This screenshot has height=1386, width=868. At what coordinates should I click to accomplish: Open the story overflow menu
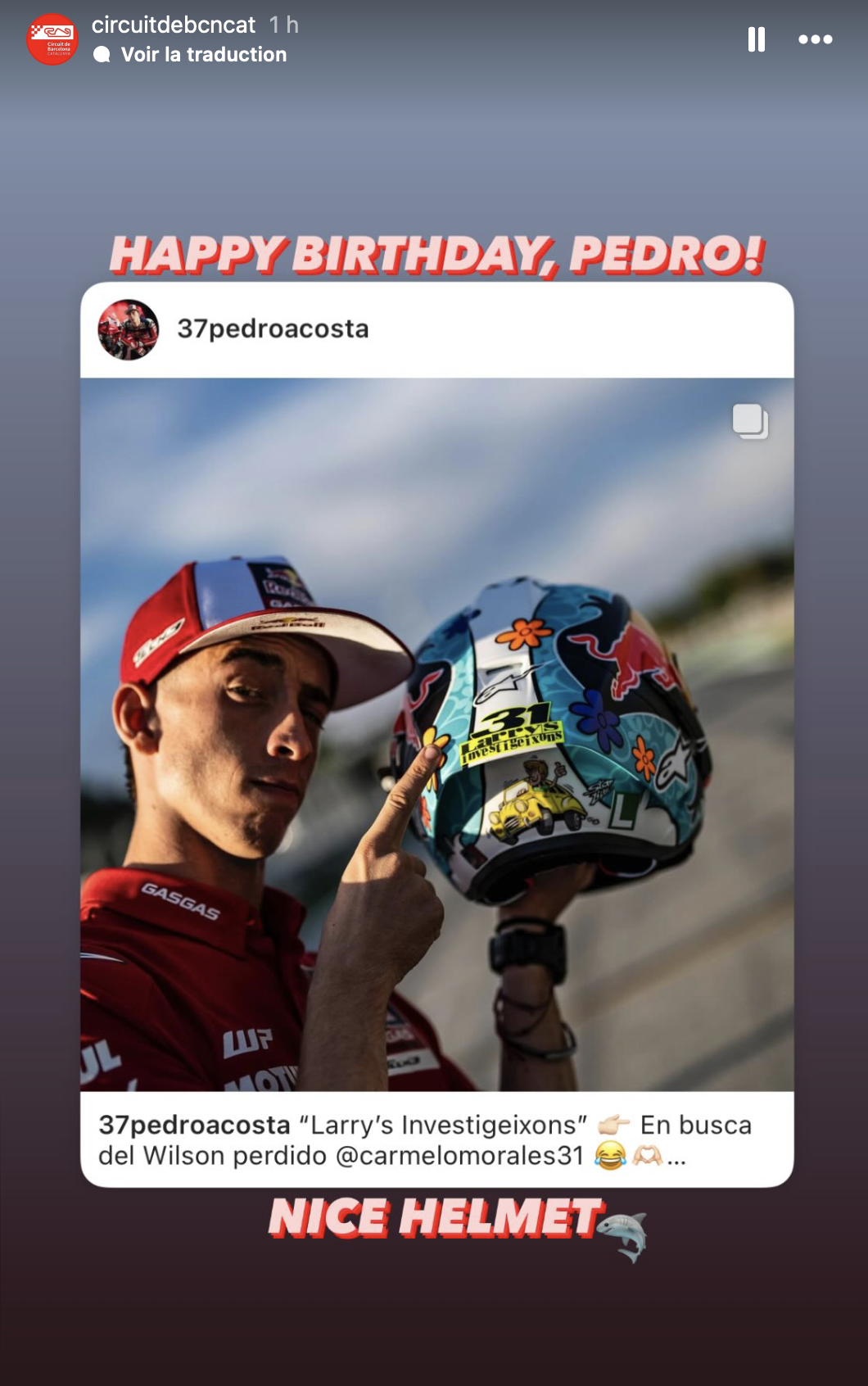tap(815, 39)
